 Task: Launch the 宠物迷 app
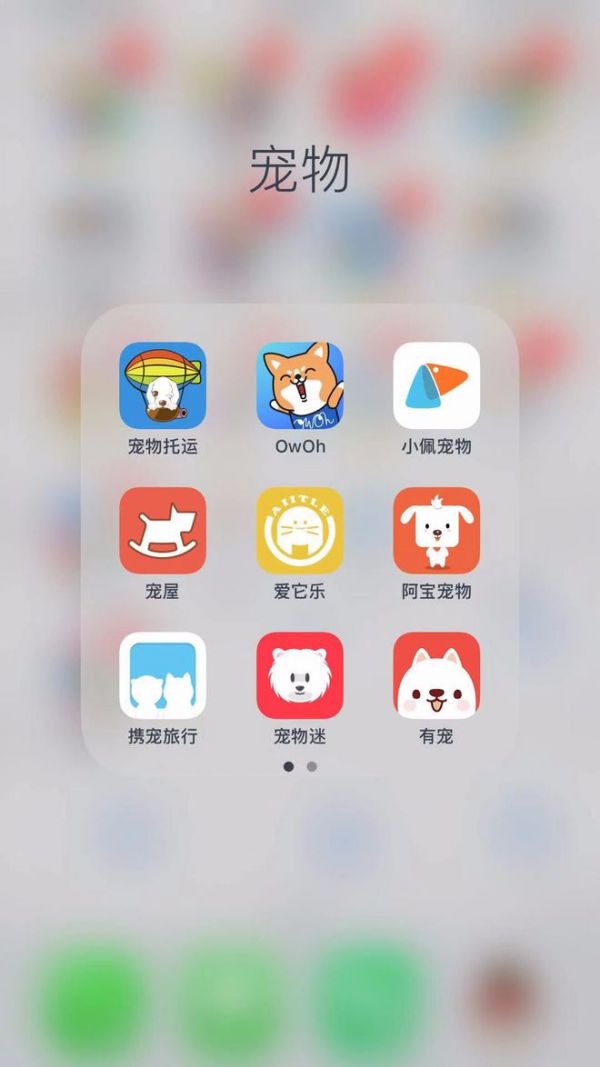(300, 675)
